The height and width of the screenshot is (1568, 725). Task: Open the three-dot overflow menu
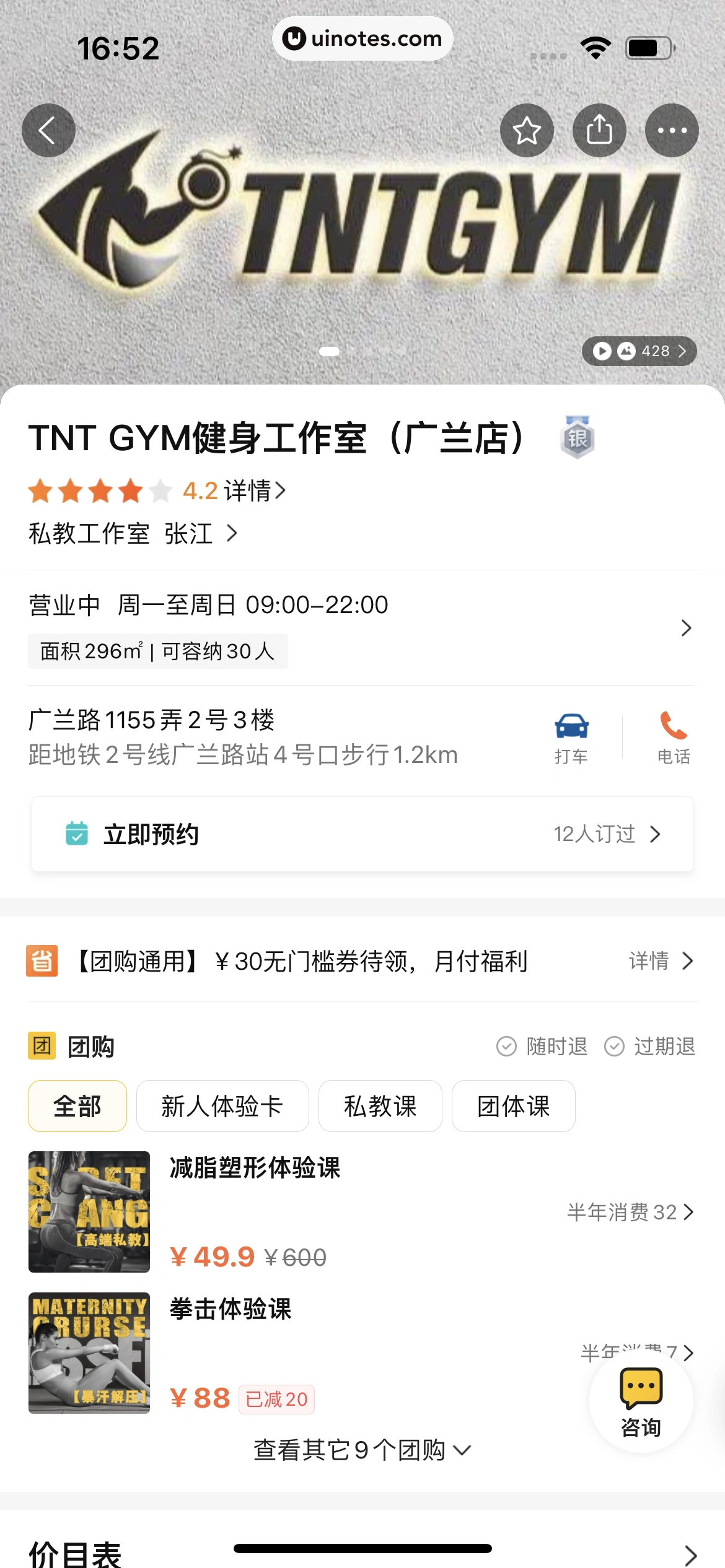click(x=672, y=131)
